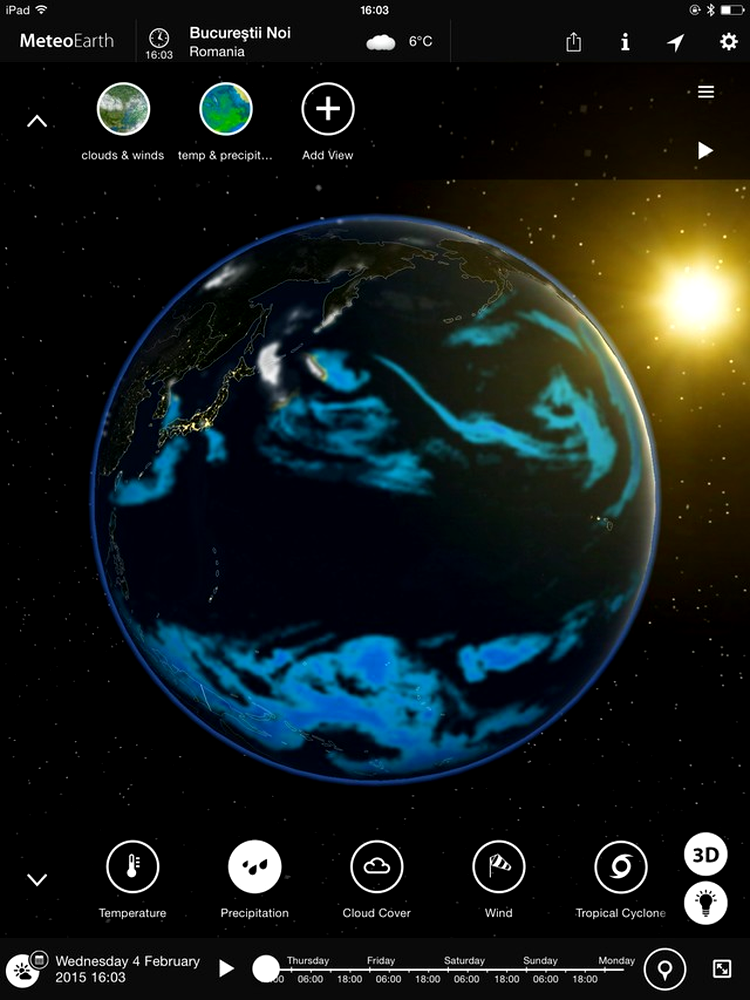The width and height of the screenshot is (750, 1000).
Task: Share the current weather view
Action: 573,42
